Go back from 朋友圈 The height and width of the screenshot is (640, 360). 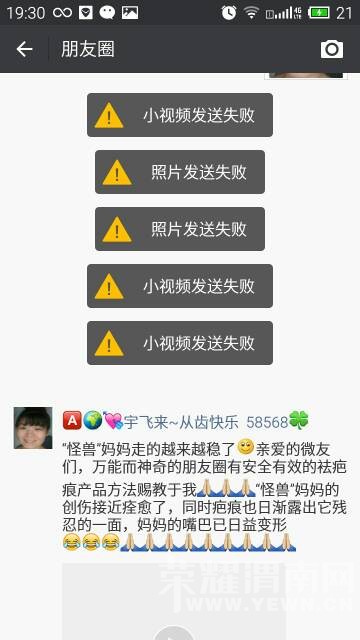coord(24,49)
